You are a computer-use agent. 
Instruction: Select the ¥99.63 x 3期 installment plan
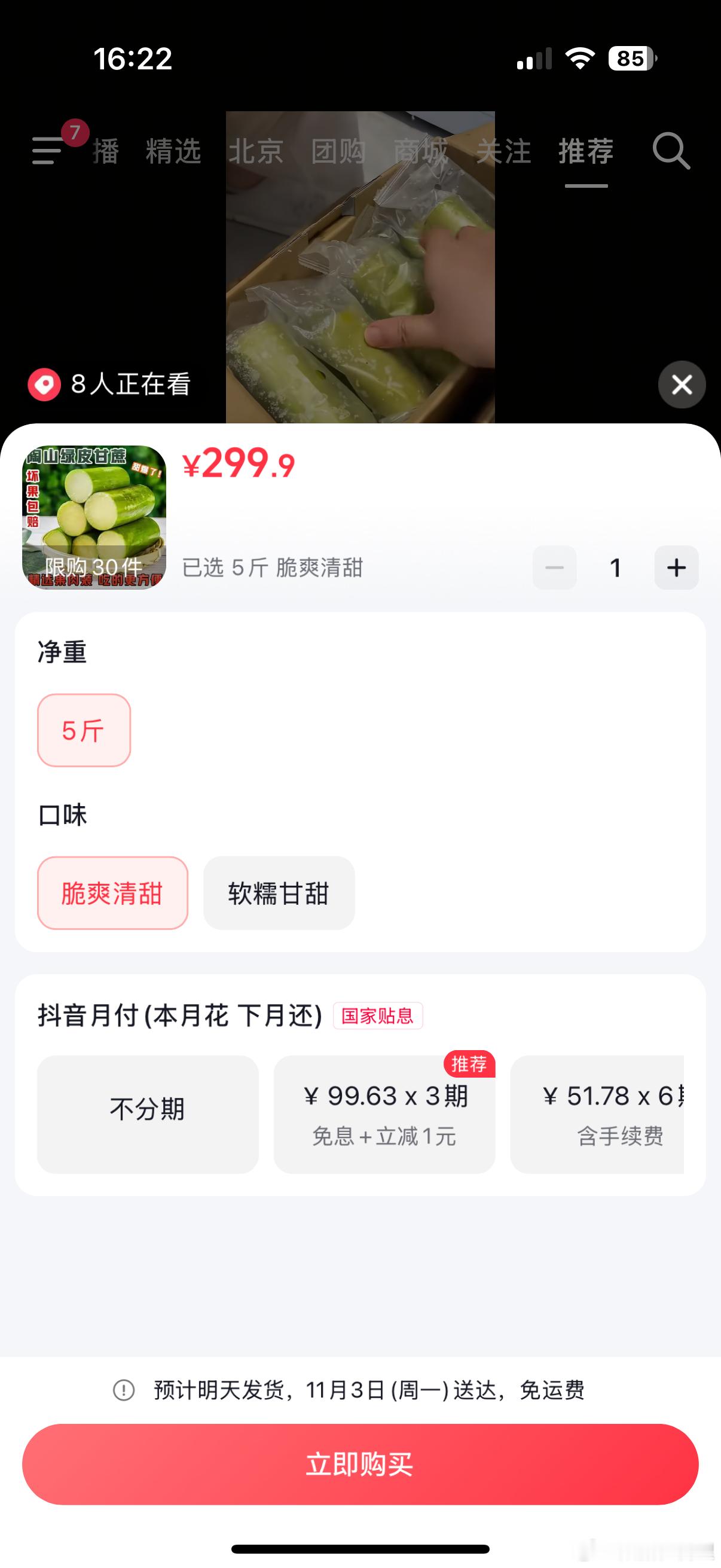384,1114
